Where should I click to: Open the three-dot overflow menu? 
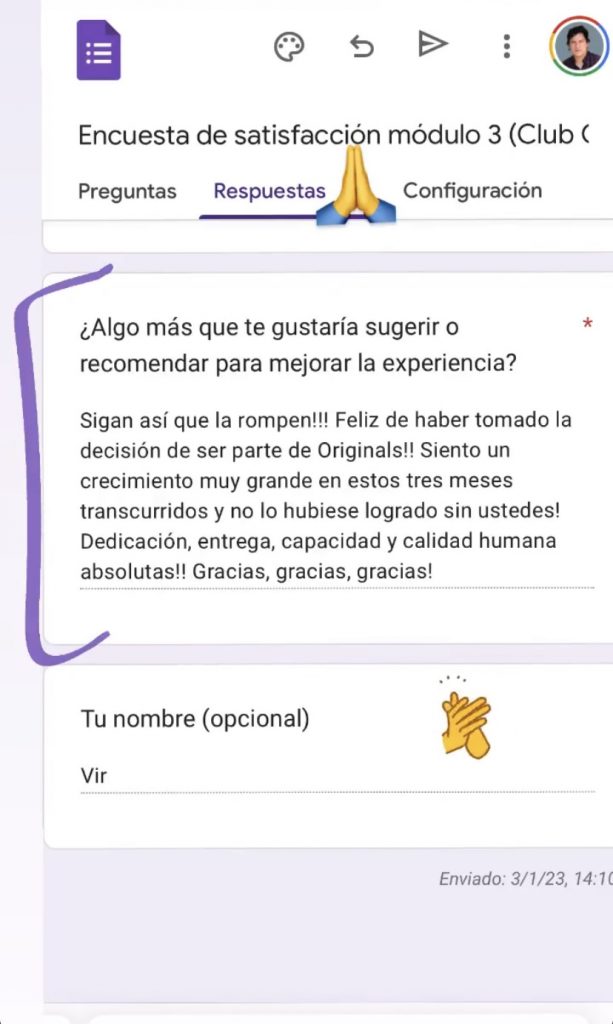[507, 46]
